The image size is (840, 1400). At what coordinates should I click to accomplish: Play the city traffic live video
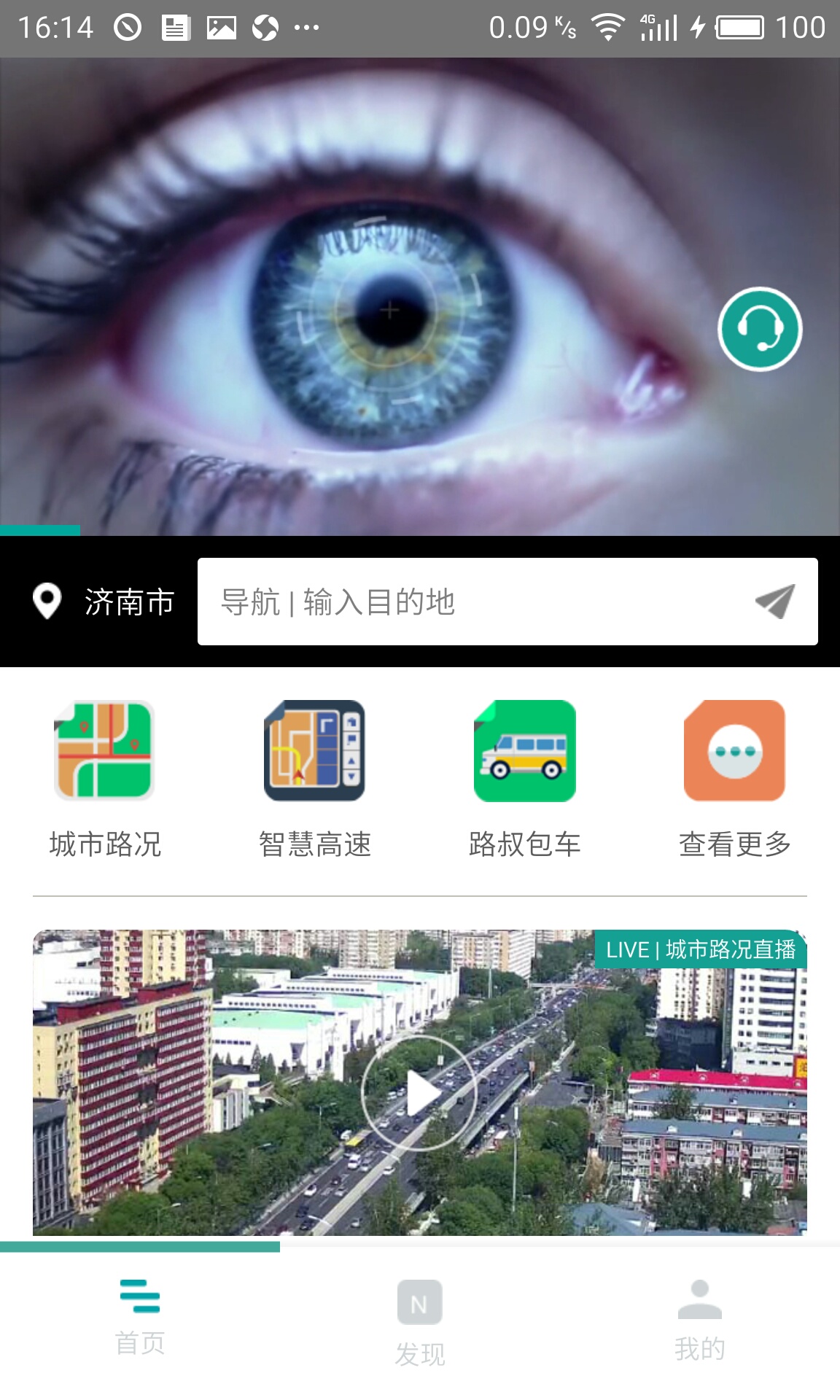[419, 1092]
